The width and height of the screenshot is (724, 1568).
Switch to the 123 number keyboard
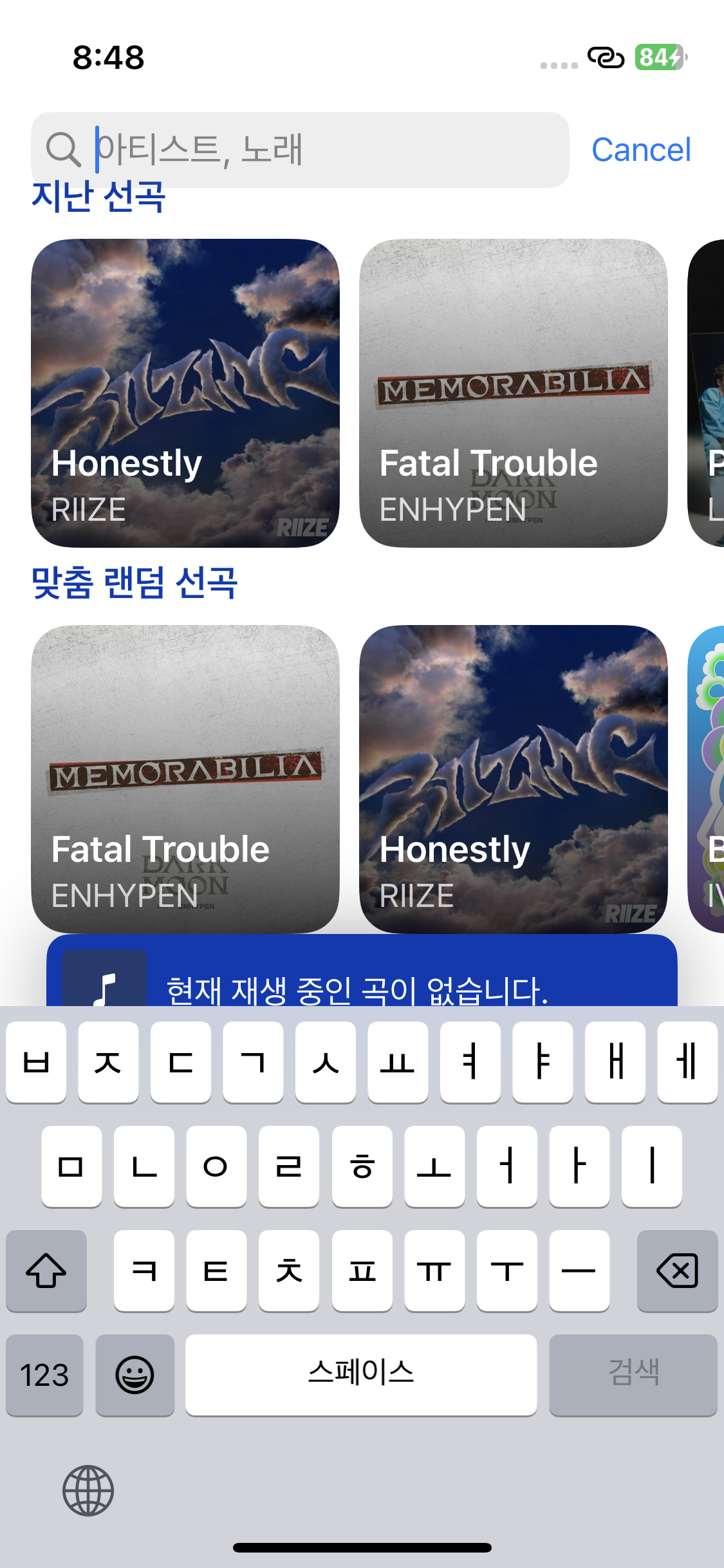point(44,1375)
